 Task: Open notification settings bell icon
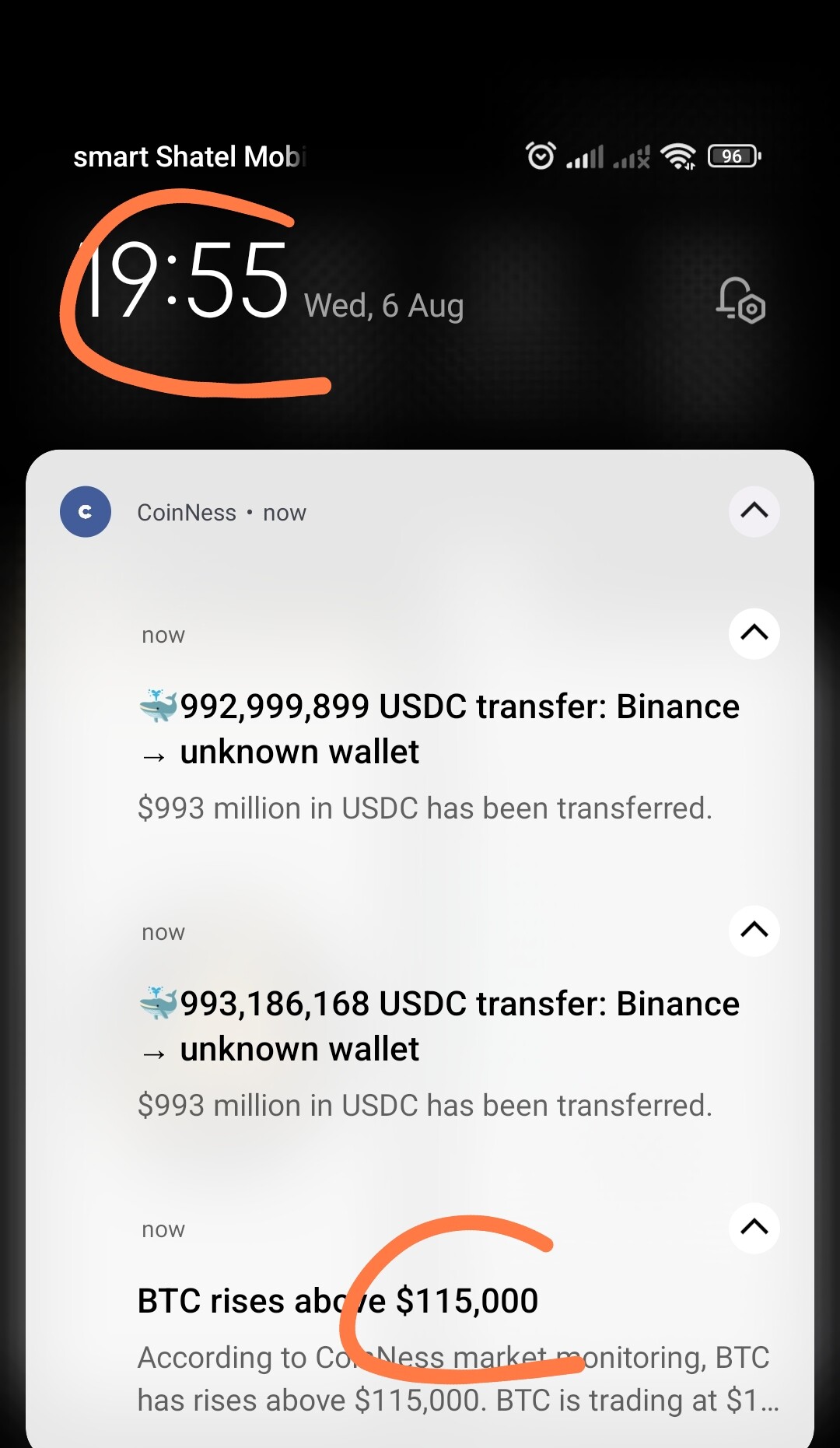(x=740, y=301)
